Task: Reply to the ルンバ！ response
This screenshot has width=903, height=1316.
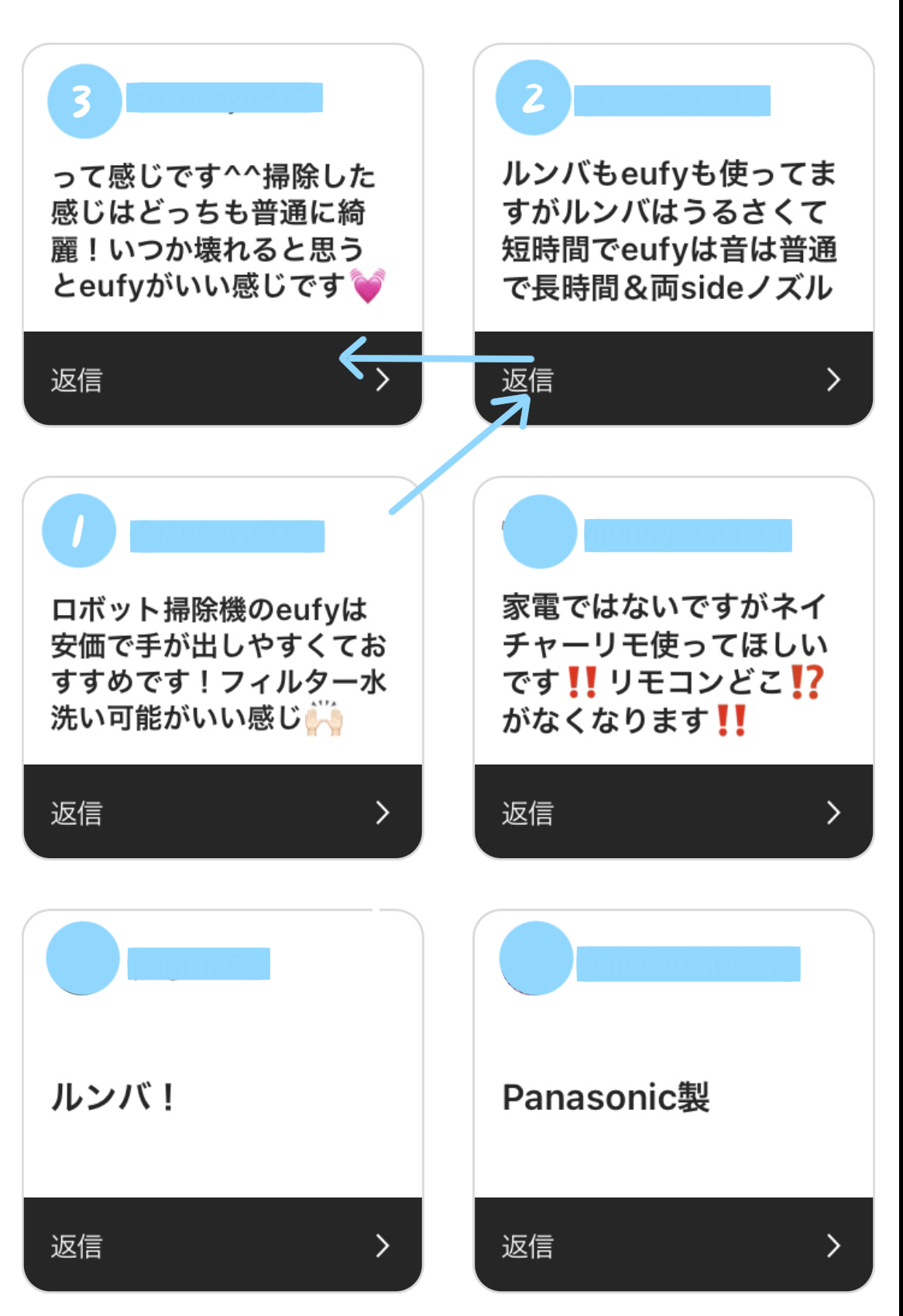Action: pyautogui.click(x=222, y=1246)
